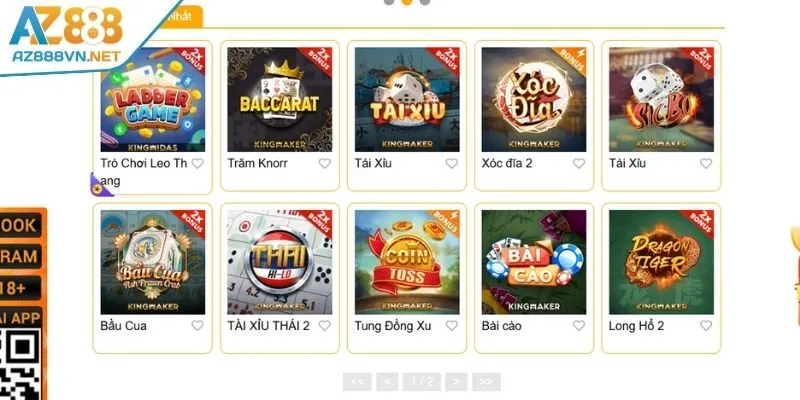Jump to the last page of games

[x=487, y=381]
